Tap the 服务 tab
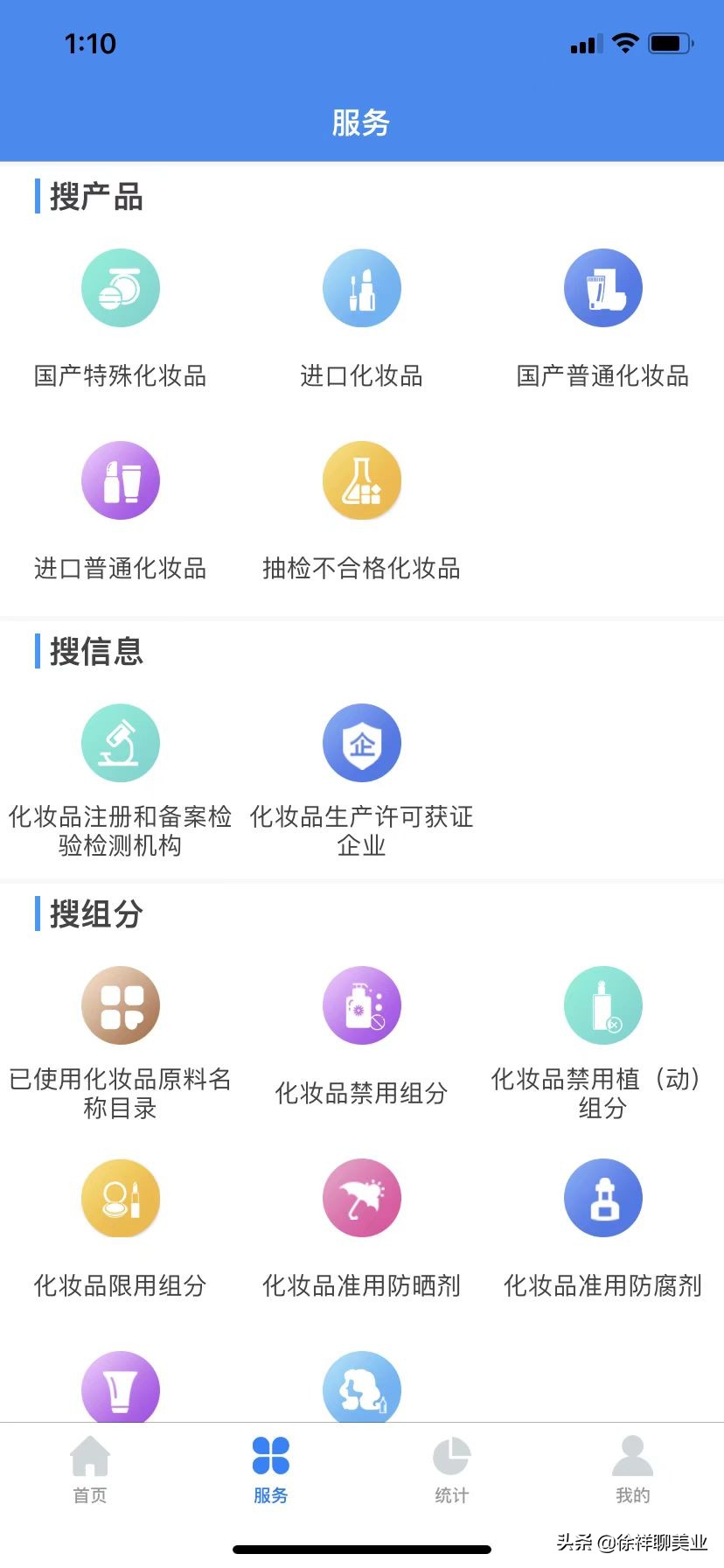 click(x=271, y=1470)
